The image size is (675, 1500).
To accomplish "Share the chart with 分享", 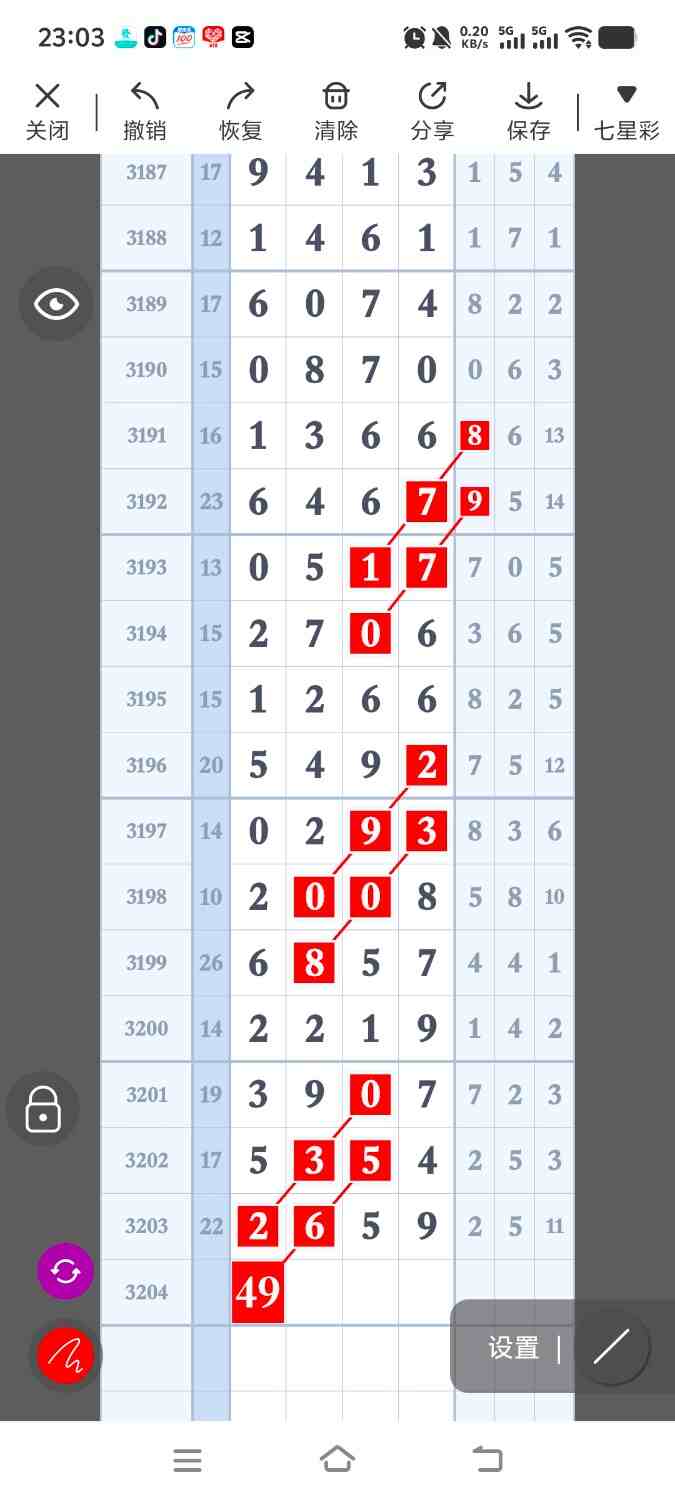I will coord(432,111).
